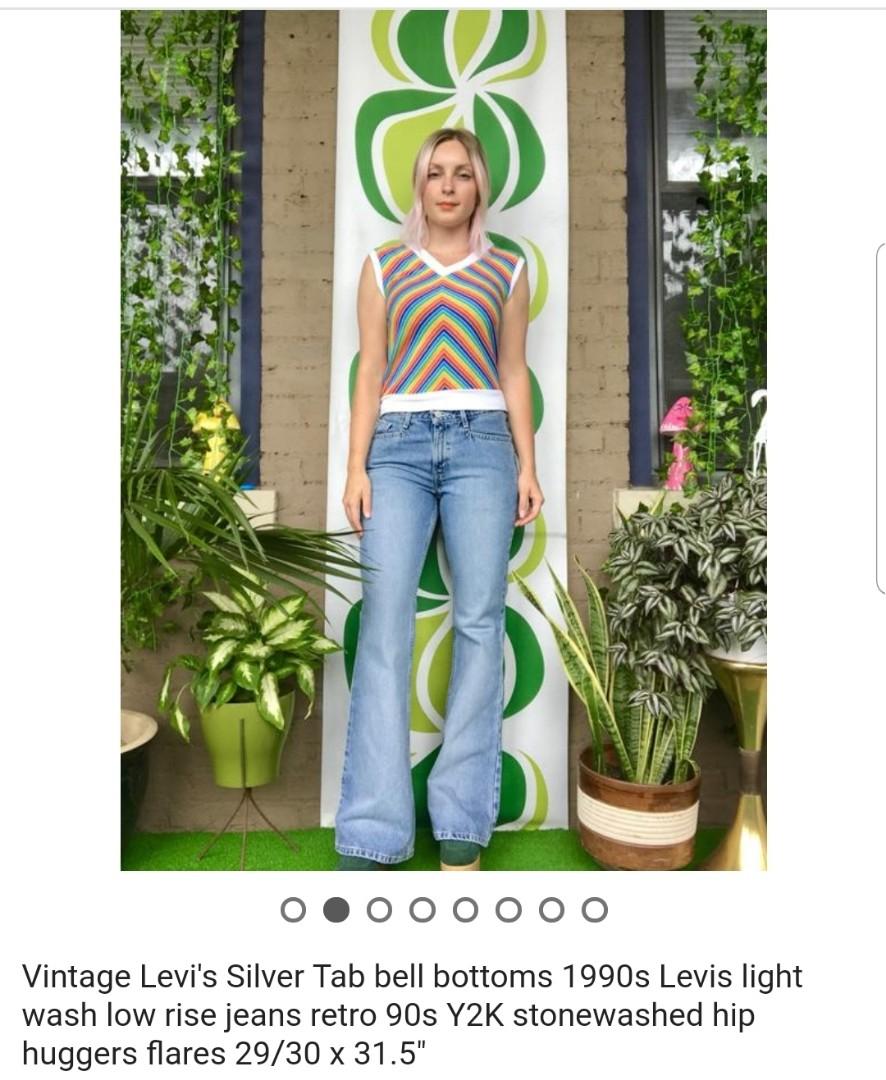The width and height of the screenshot is (886, 1080).
Task: Tap the dot row to reveal photo count
Action: 443,911
